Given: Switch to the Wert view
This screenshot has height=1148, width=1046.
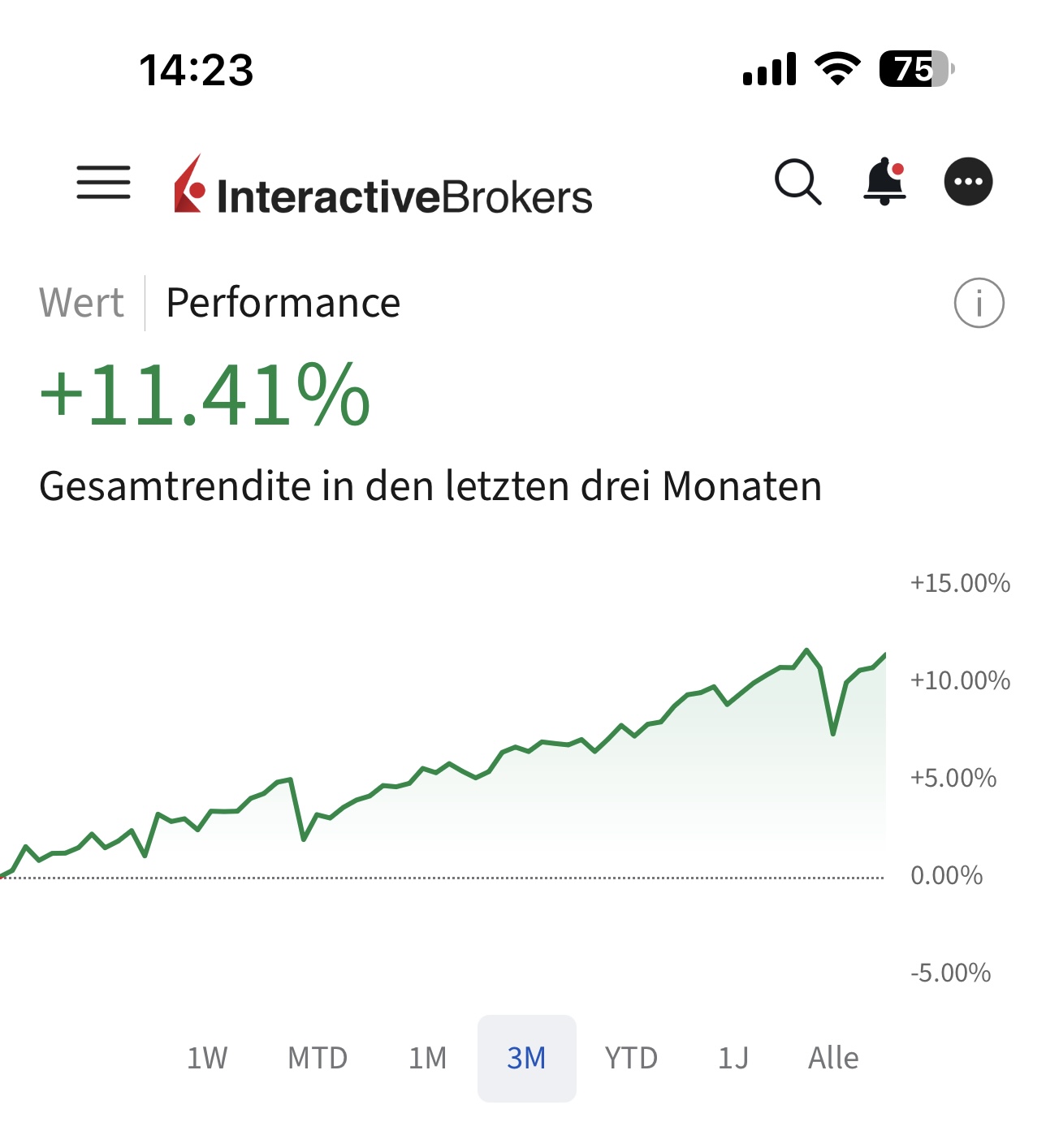Looking at the screenshot, I should click(81, 303).
